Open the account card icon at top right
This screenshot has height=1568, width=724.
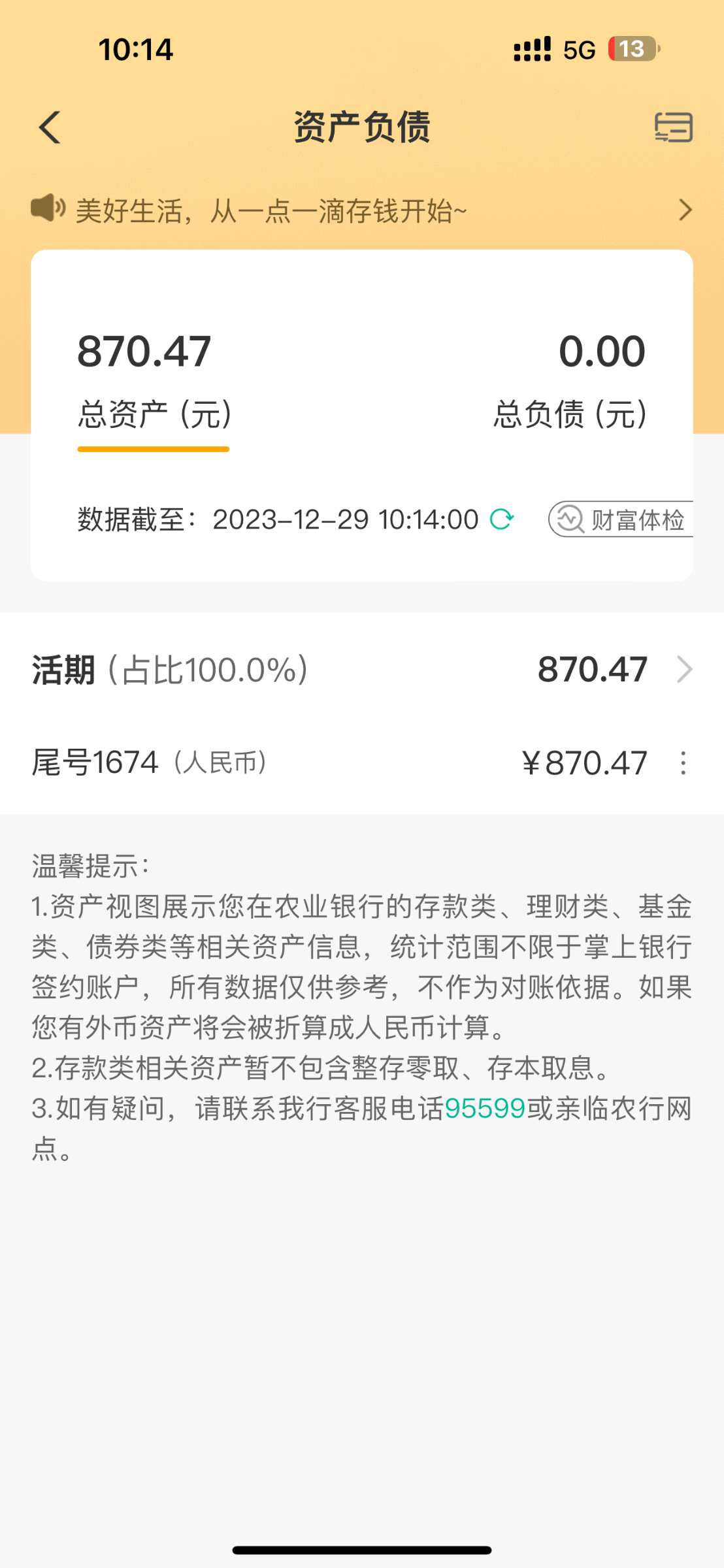(x=673, y=127)
